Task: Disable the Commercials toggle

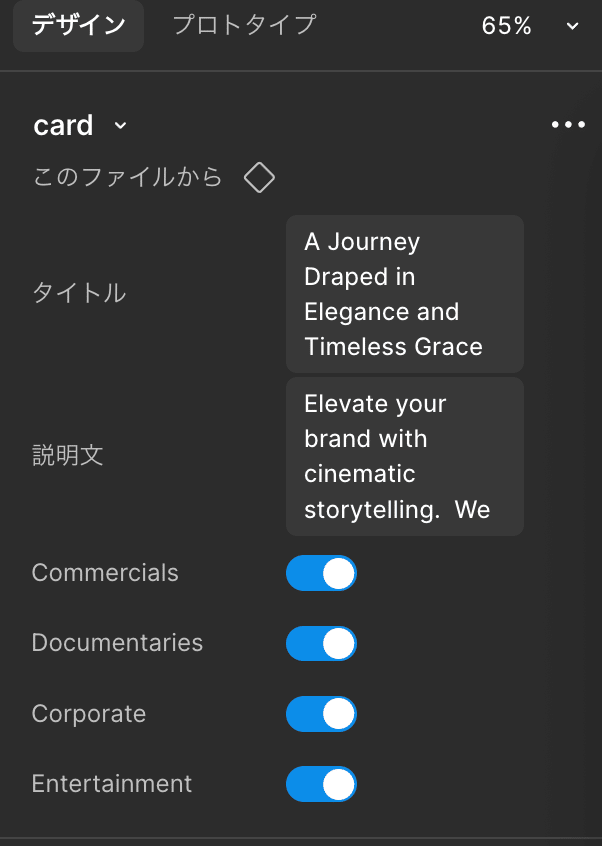Action: [x=321, y=574]
